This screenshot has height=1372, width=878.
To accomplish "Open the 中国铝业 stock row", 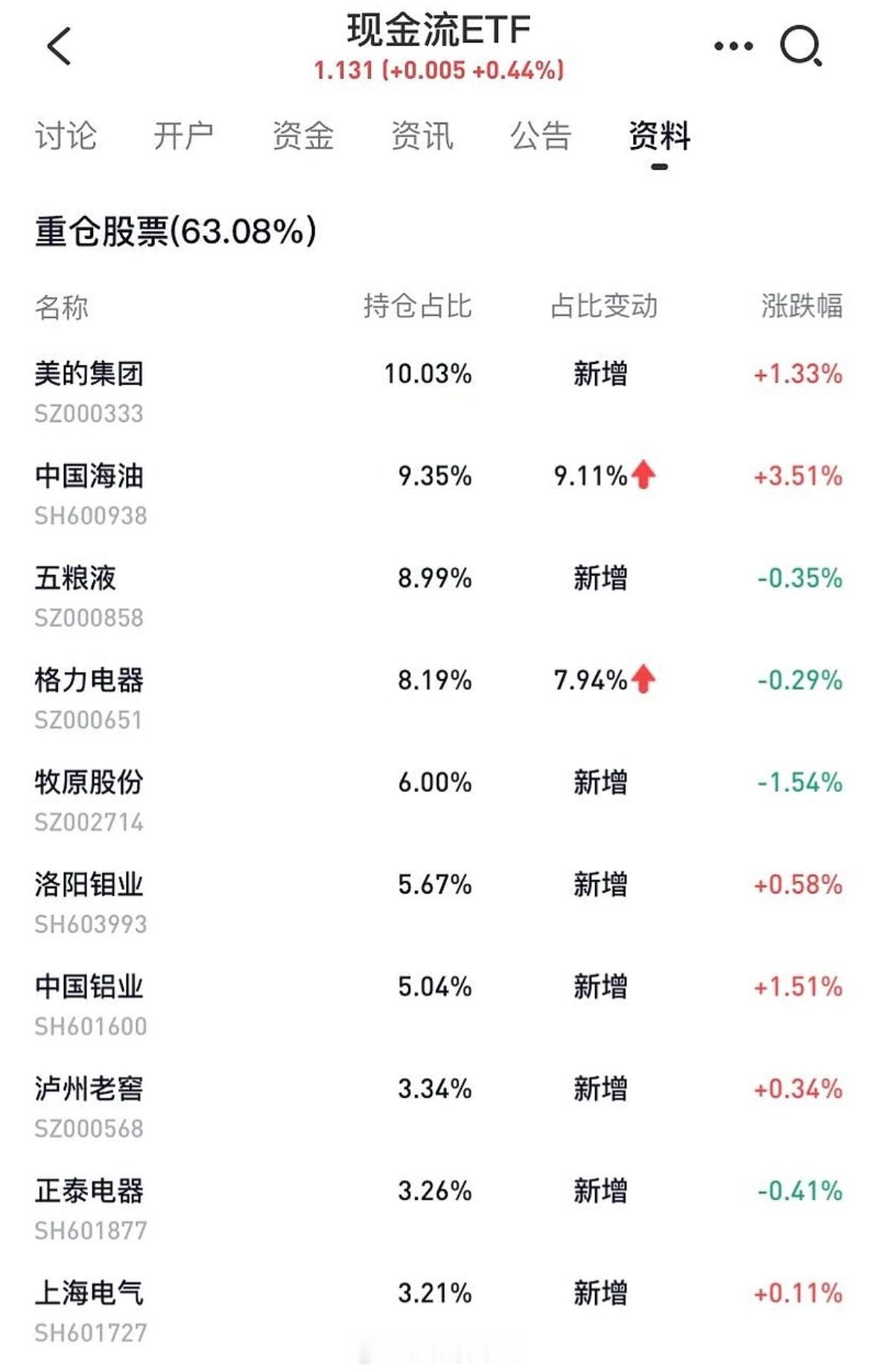I will pos(439,1005).
